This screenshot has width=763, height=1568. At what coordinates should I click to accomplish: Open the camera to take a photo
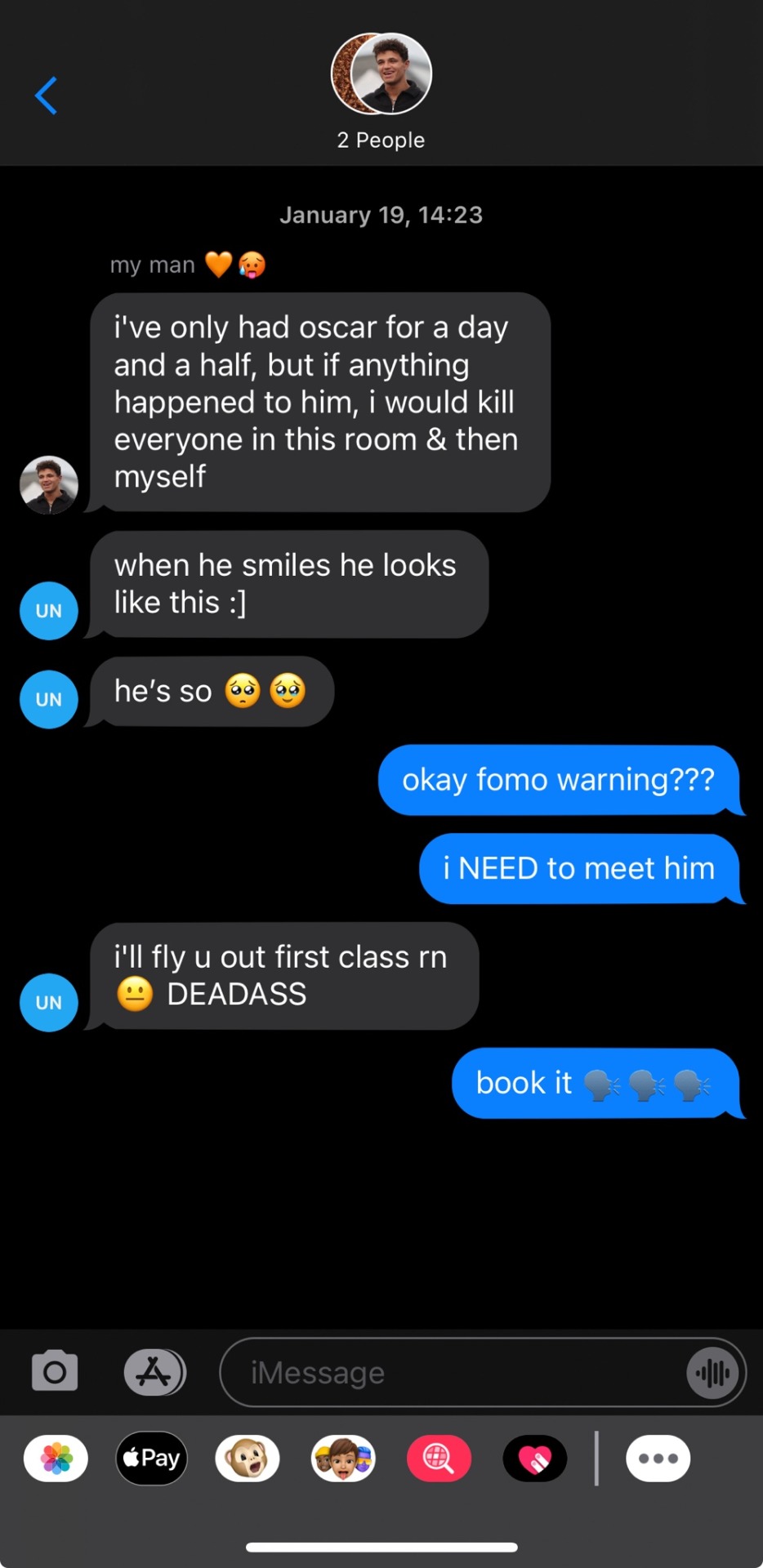(55, 1371)
